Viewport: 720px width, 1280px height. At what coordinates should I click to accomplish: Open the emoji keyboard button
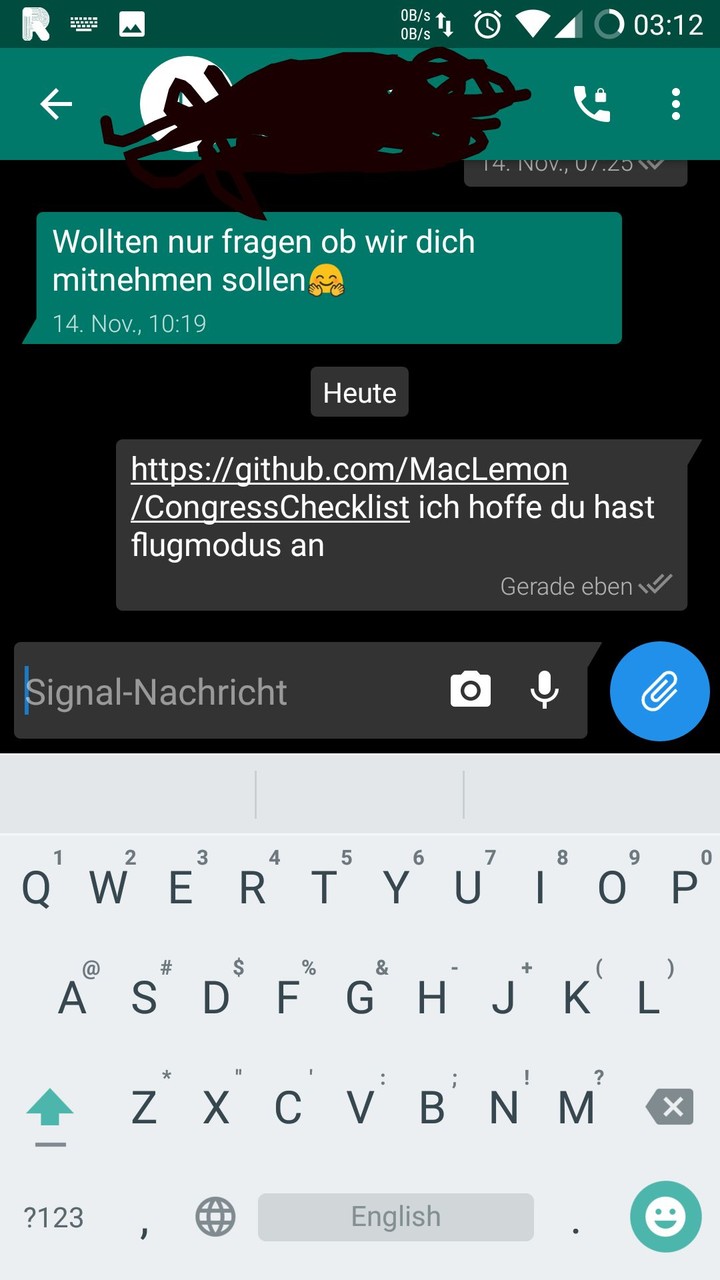666,1217
